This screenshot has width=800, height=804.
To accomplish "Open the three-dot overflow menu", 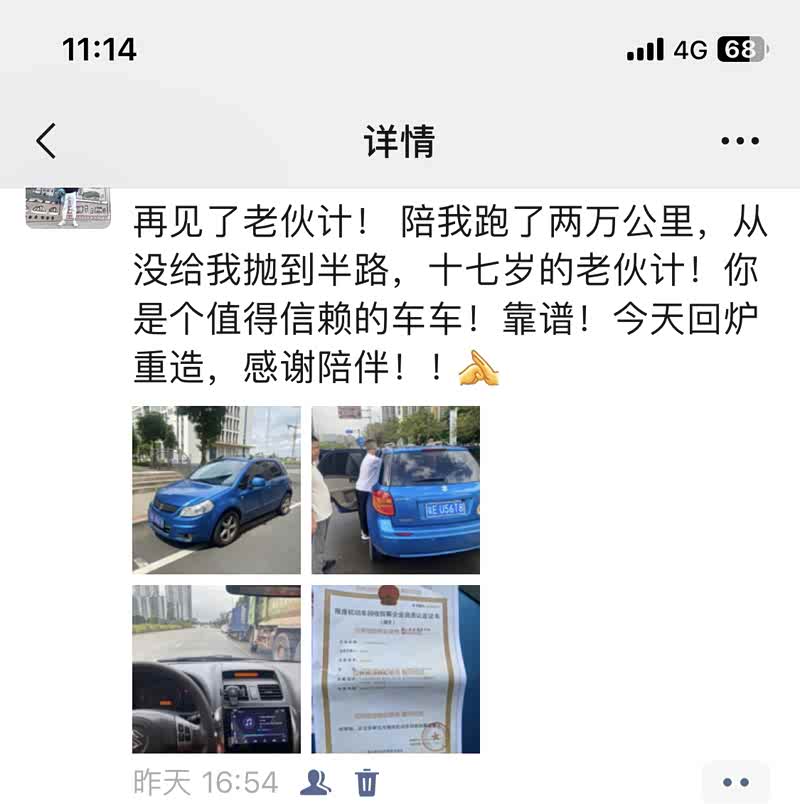I will 740,142.
